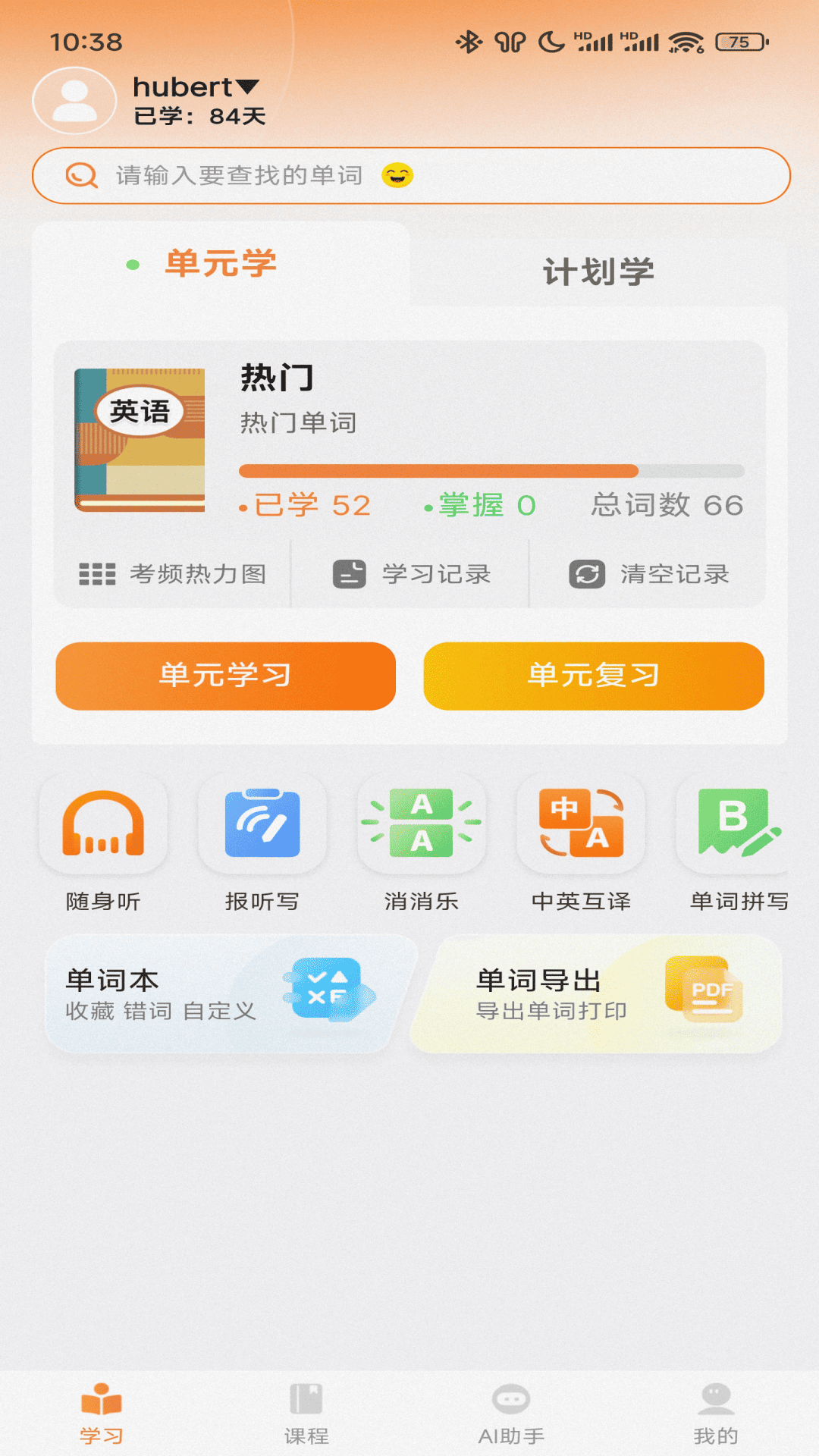Viewport: 819px width, 1456px height.
Task: Start 单词拼写 spelling practice
Action: click(738, 845)
